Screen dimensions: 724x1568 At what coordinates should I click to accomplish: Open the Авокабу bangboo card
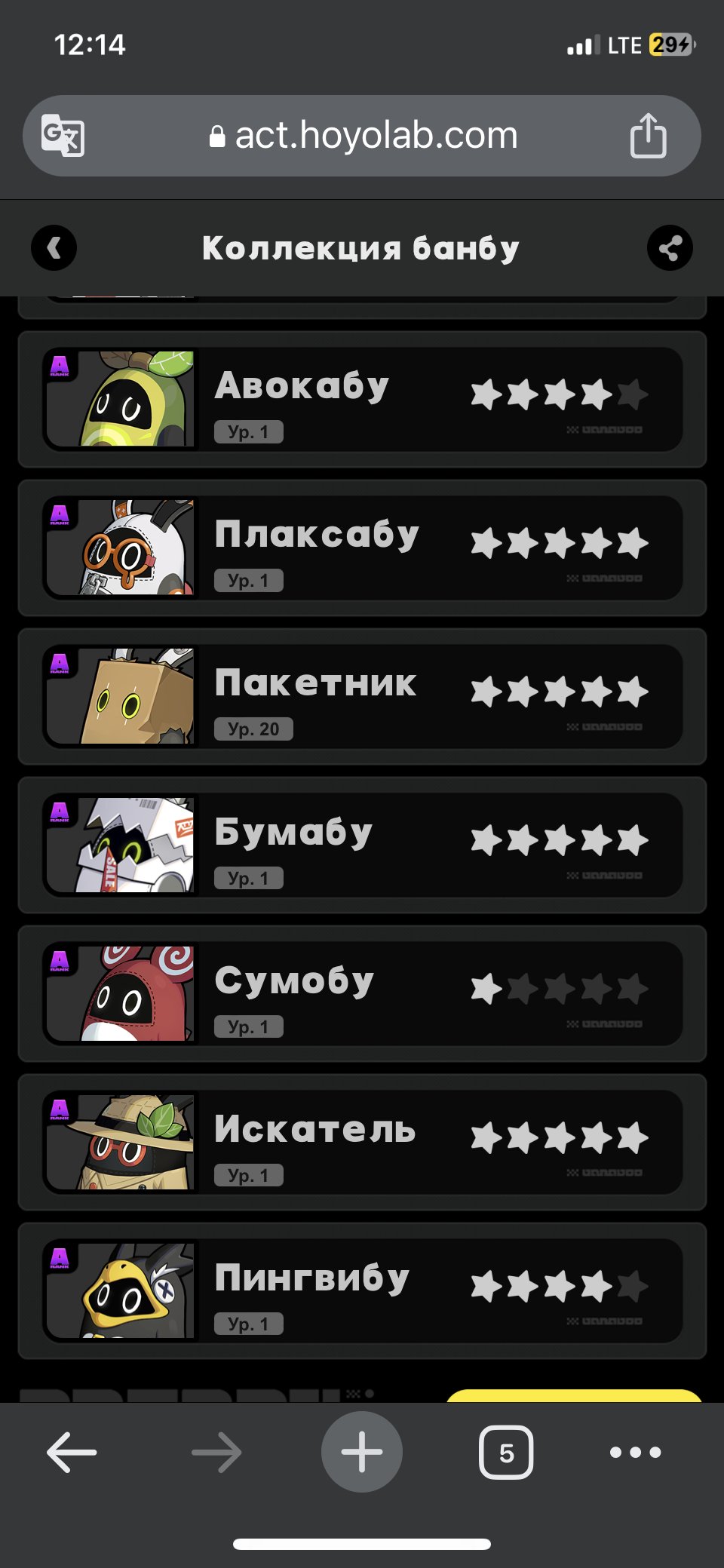(x=362, y=399)
